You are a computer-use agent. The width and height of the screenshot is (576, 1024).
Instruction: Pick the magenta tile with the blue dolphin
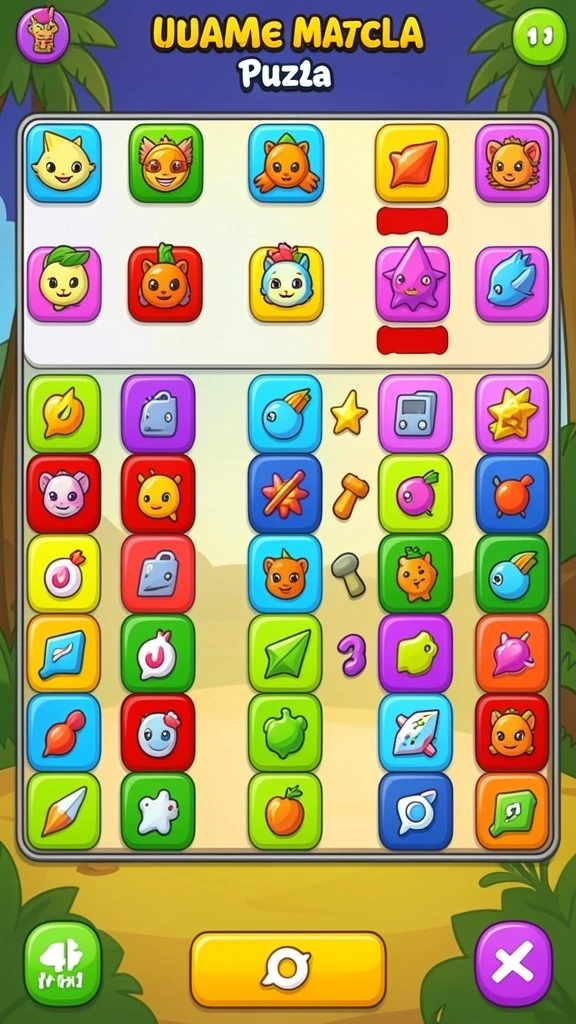512,284
